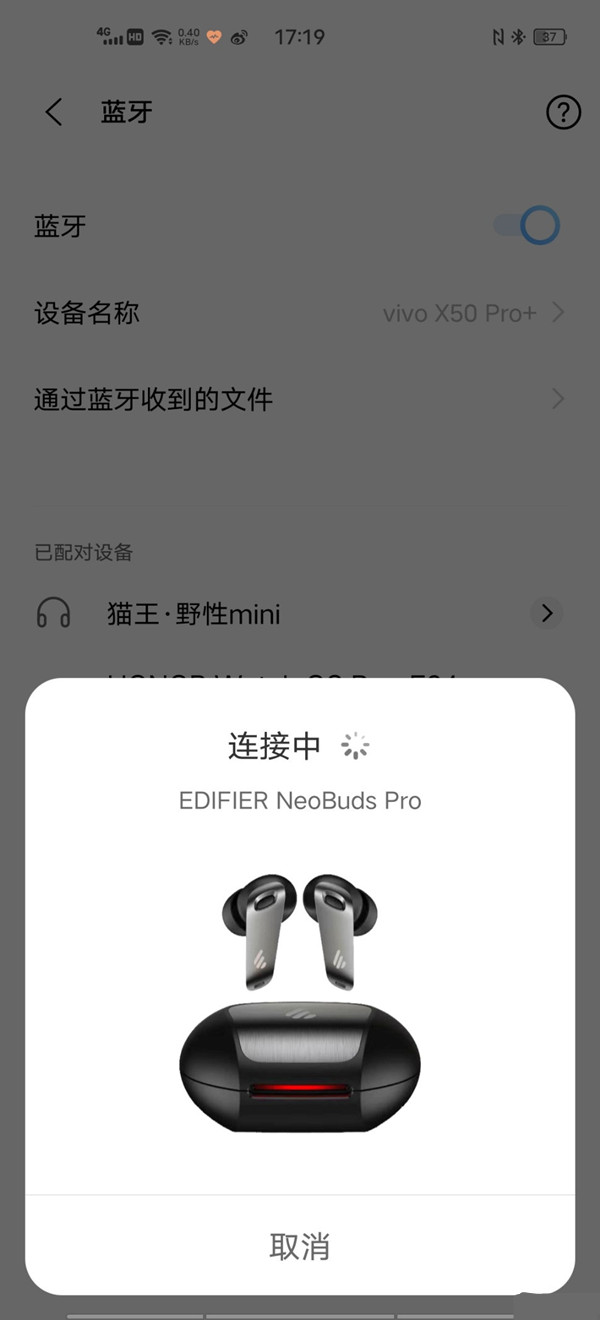Open 设备名称 vivo X50 Pro+ row
Image resolution: width=600 pixels, height=1320 pixels.
click(x=300, y=313)
